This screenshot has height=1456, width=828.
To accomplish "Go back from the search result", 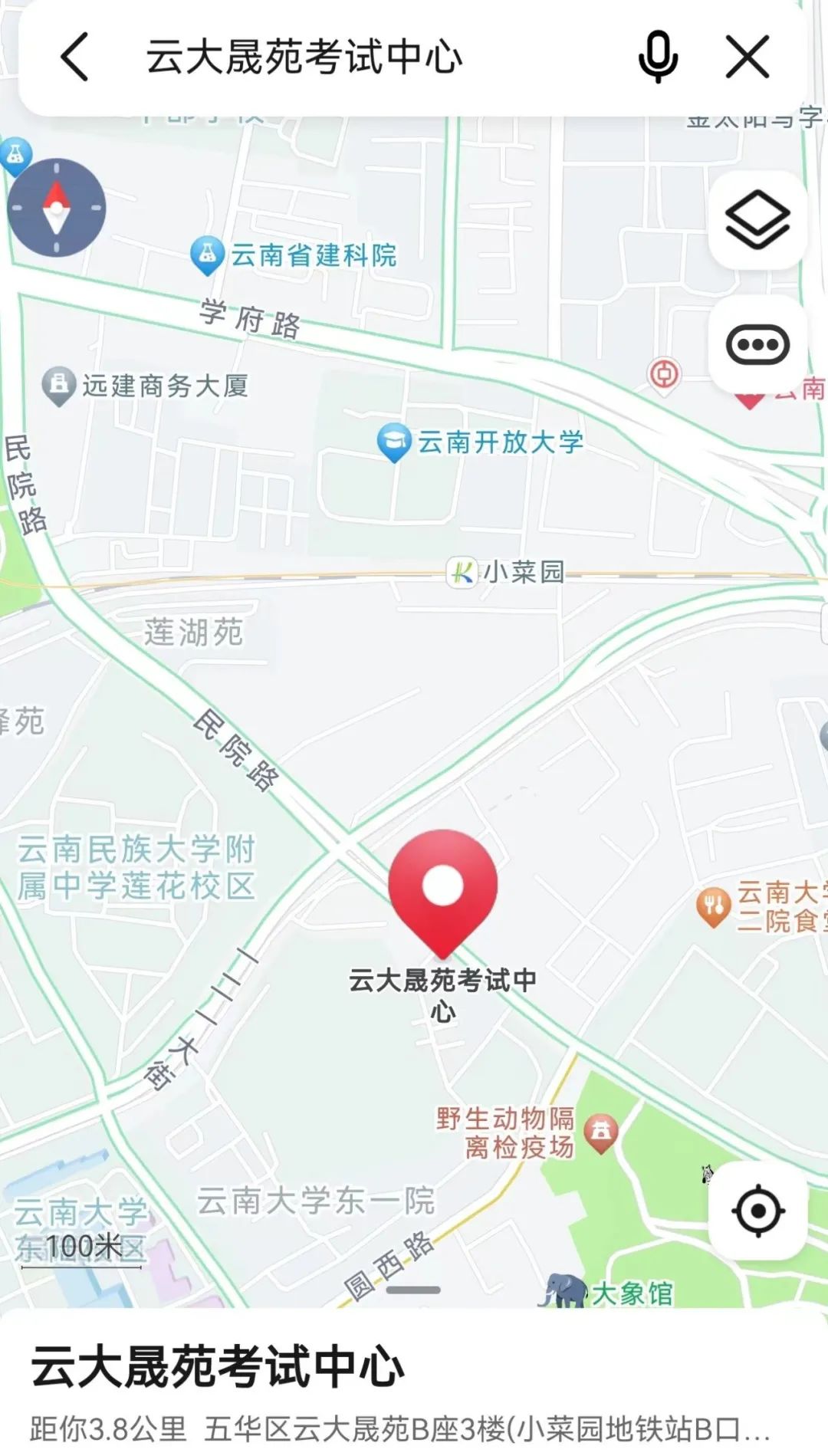I will pos(75,57).
